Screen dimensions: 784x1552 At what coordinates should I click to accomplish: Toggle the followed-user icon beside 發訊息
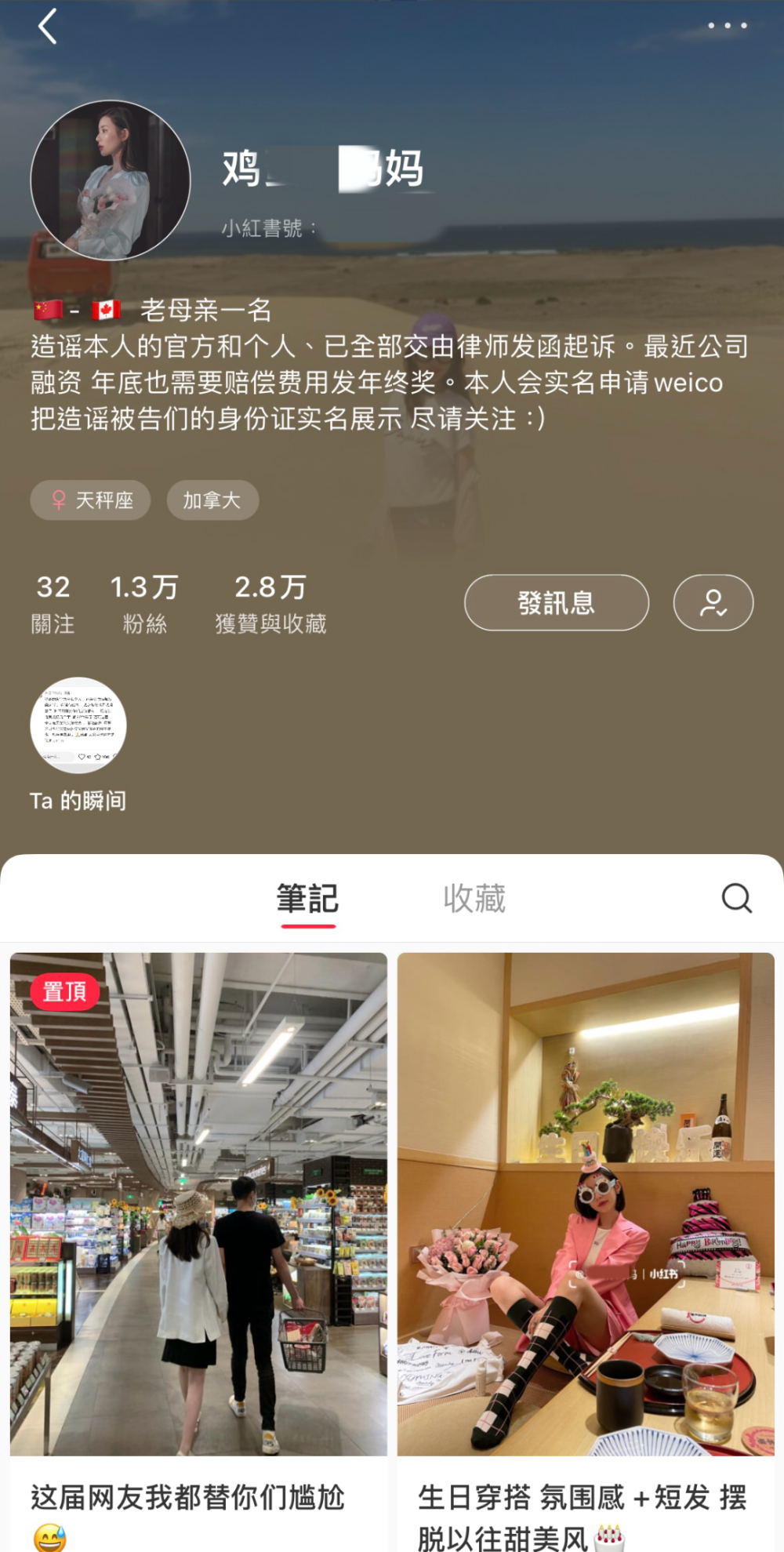pos(713,602)
